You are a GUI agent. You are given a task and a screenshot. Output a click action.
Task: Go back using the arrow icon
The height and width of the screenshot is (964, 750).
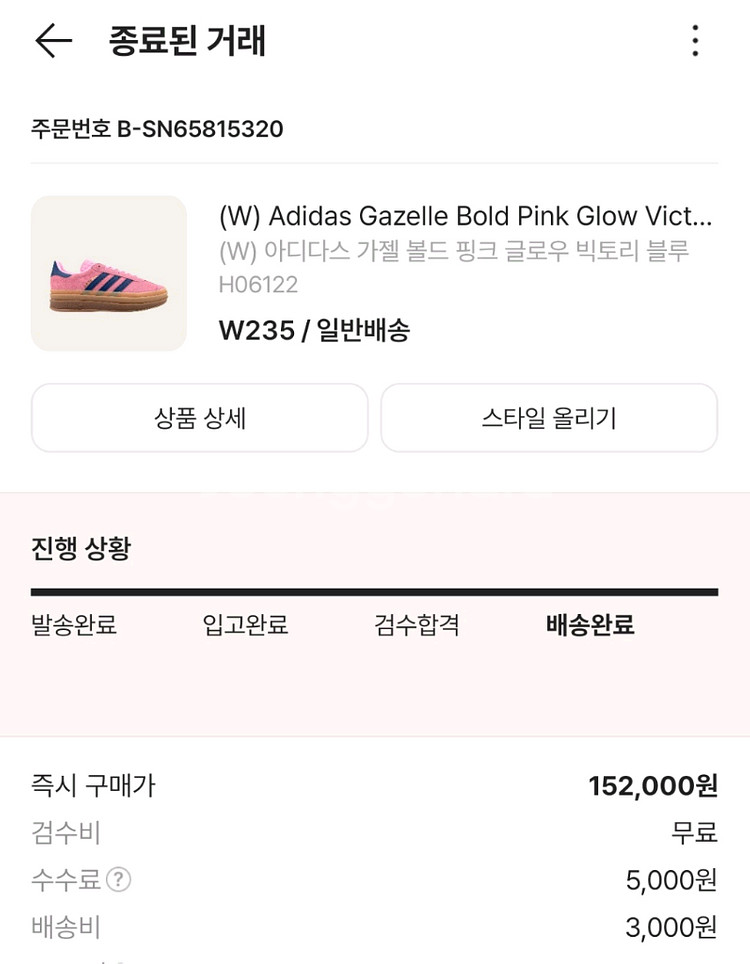(x=54, y=41)
